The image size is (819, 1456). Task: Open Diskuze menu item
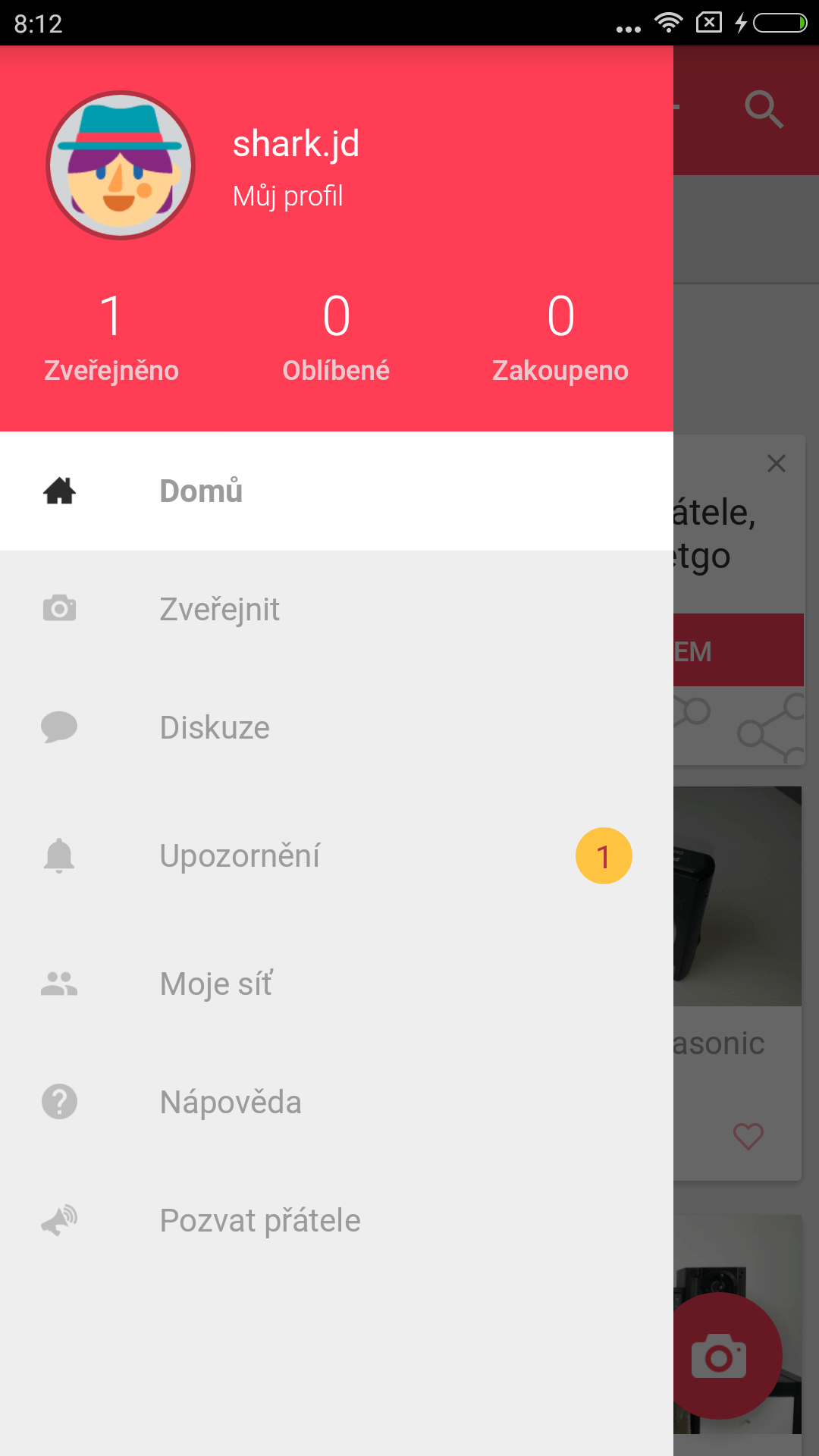tap(337, 728)
